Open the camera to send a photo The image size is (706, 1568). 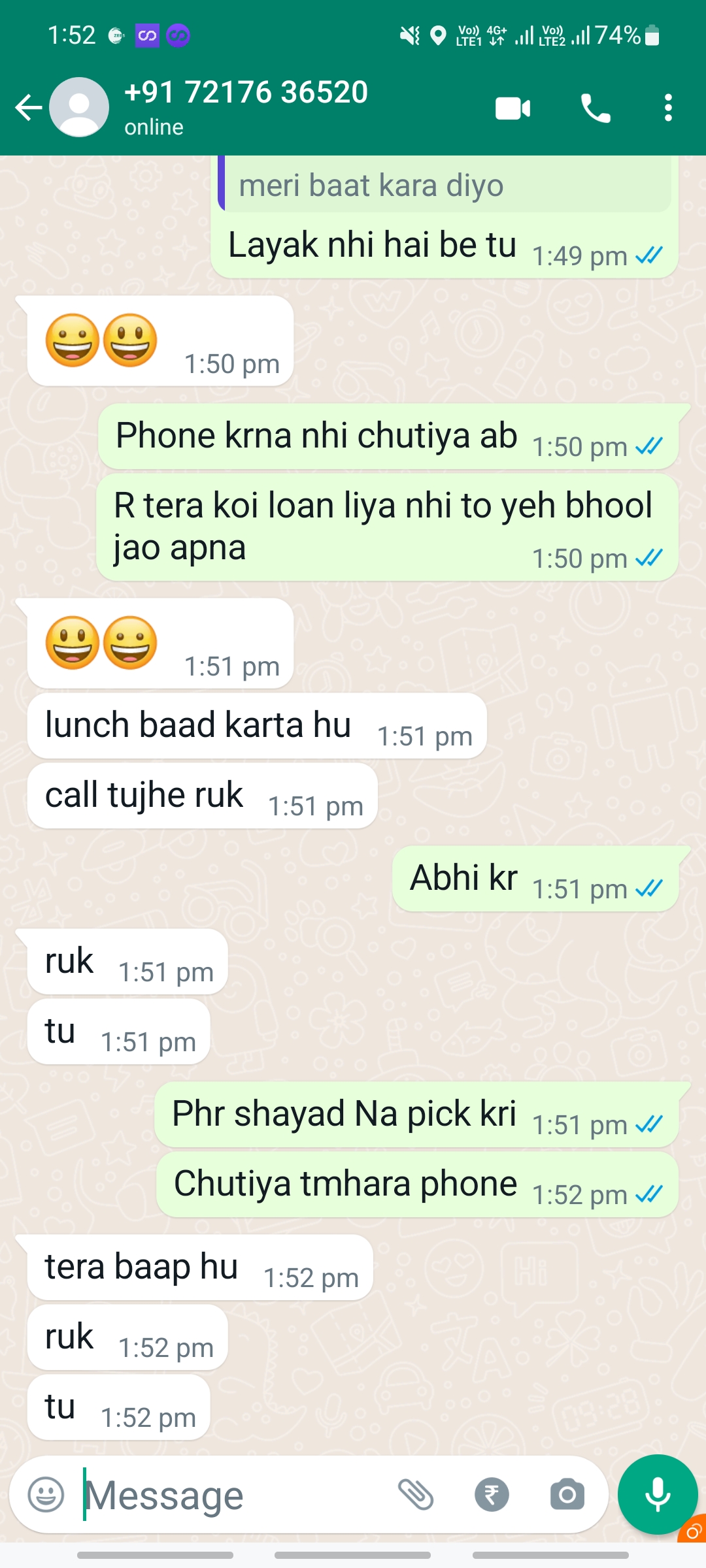pos(567,1495)
